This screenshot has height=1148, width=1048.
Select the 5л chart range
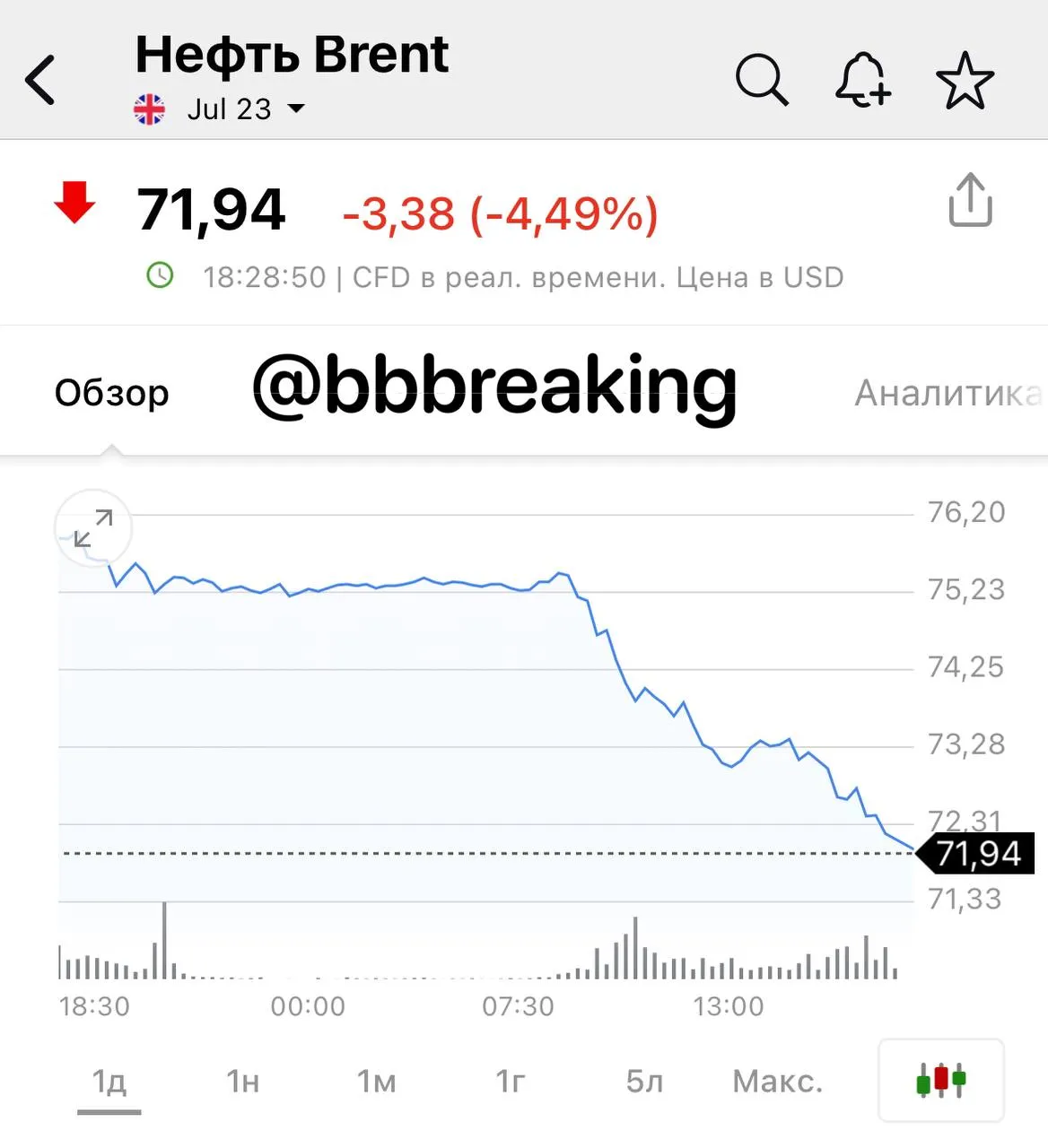coord(644,1082)
